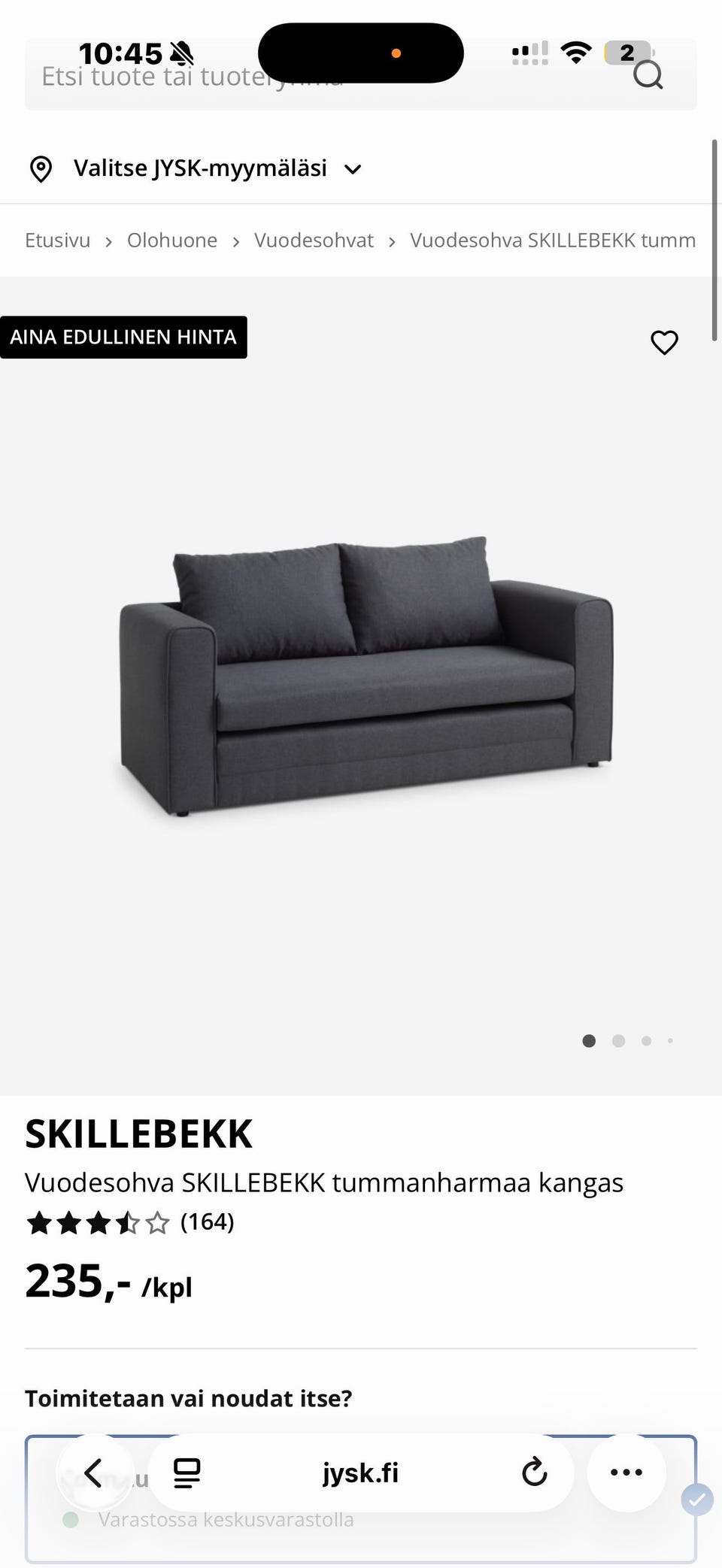Open the browser more options menu

click(626, 1473)
